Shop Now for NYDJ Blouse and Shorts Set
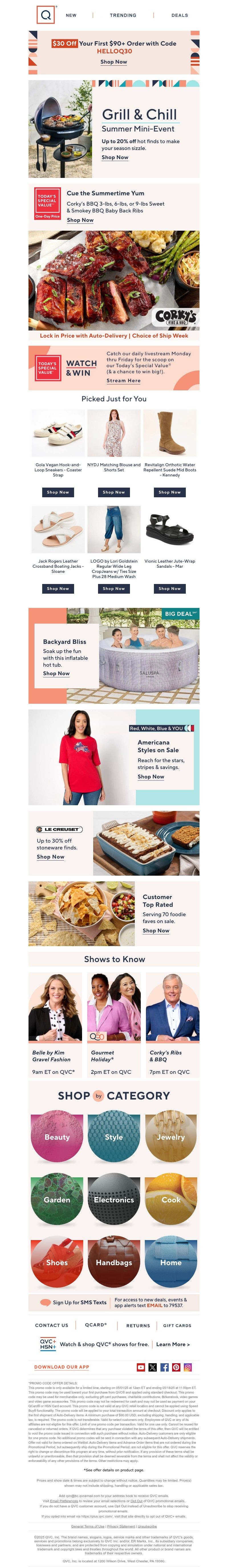This screenshot has height=1568, width=228. tap(114, 492)
